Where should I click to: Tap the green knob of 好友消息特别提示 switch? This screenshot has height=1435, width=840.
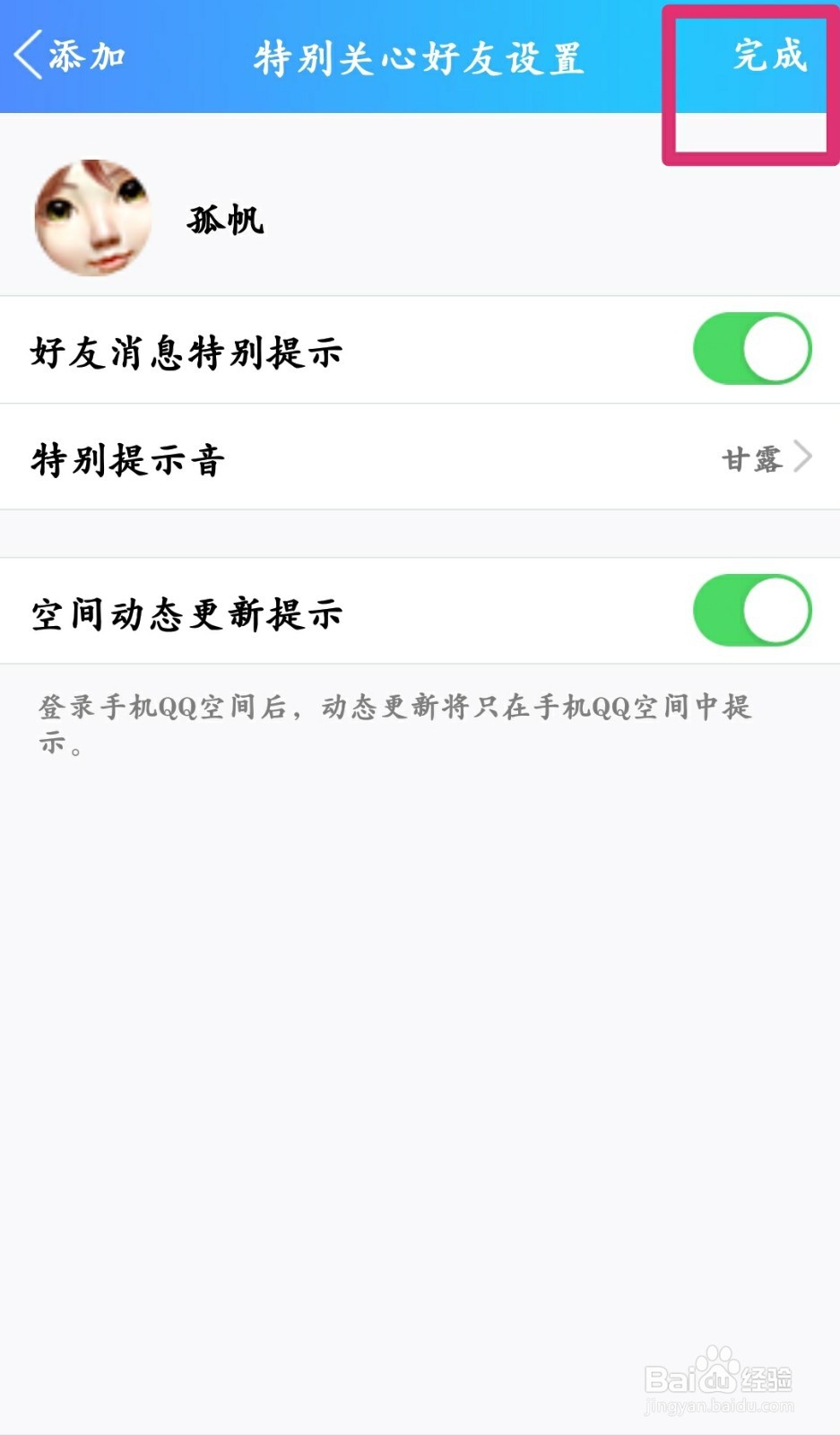(776, 350)
